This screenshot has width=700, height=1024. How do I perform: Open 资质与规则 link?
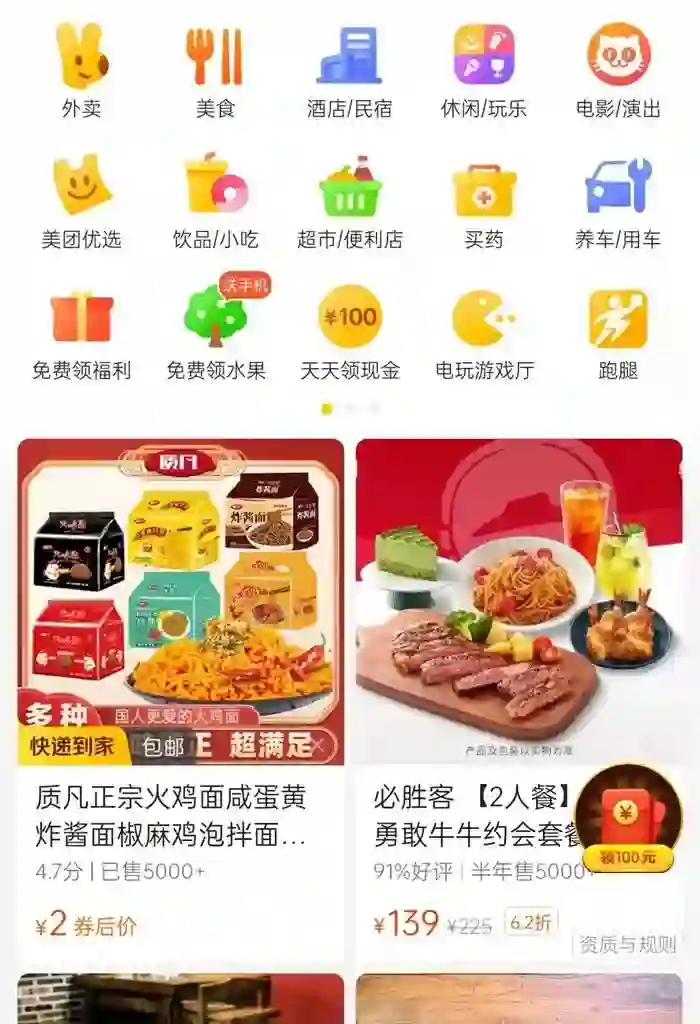pyautogui.click(x=627, y=944)
